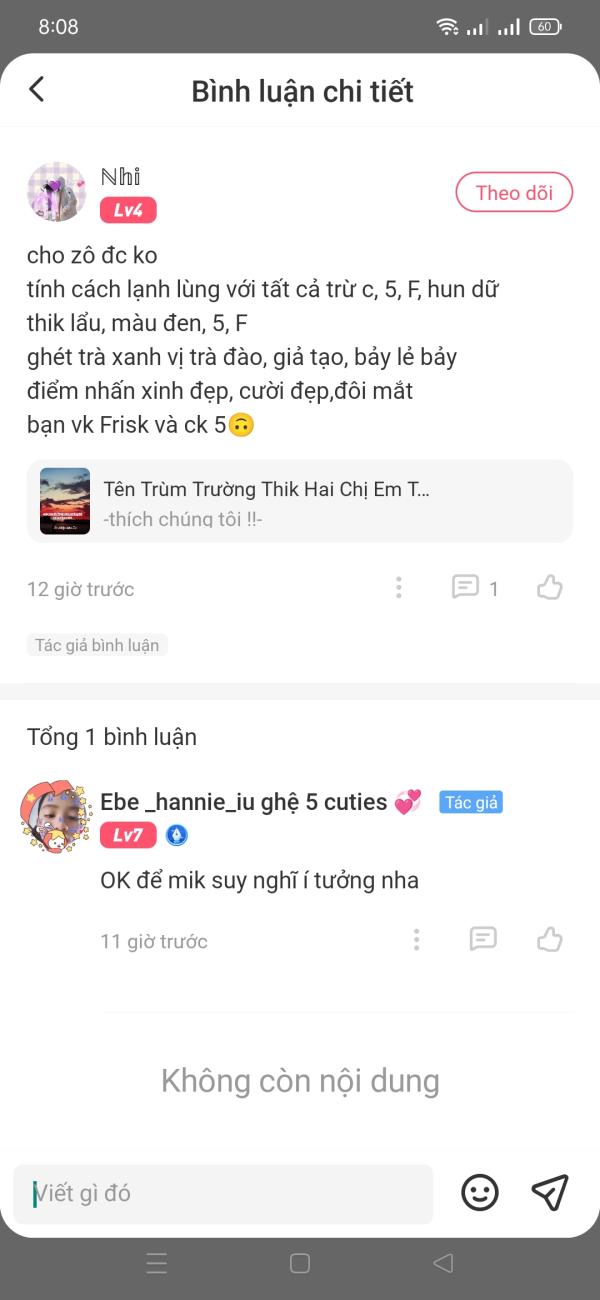The image size is (600, 1300).
Task: Go to home via system button
Action: coord(300,1263)
